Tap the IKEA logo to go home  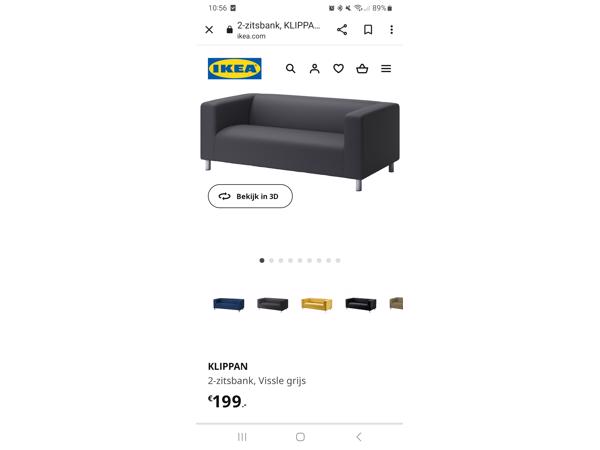click(235, 69)
